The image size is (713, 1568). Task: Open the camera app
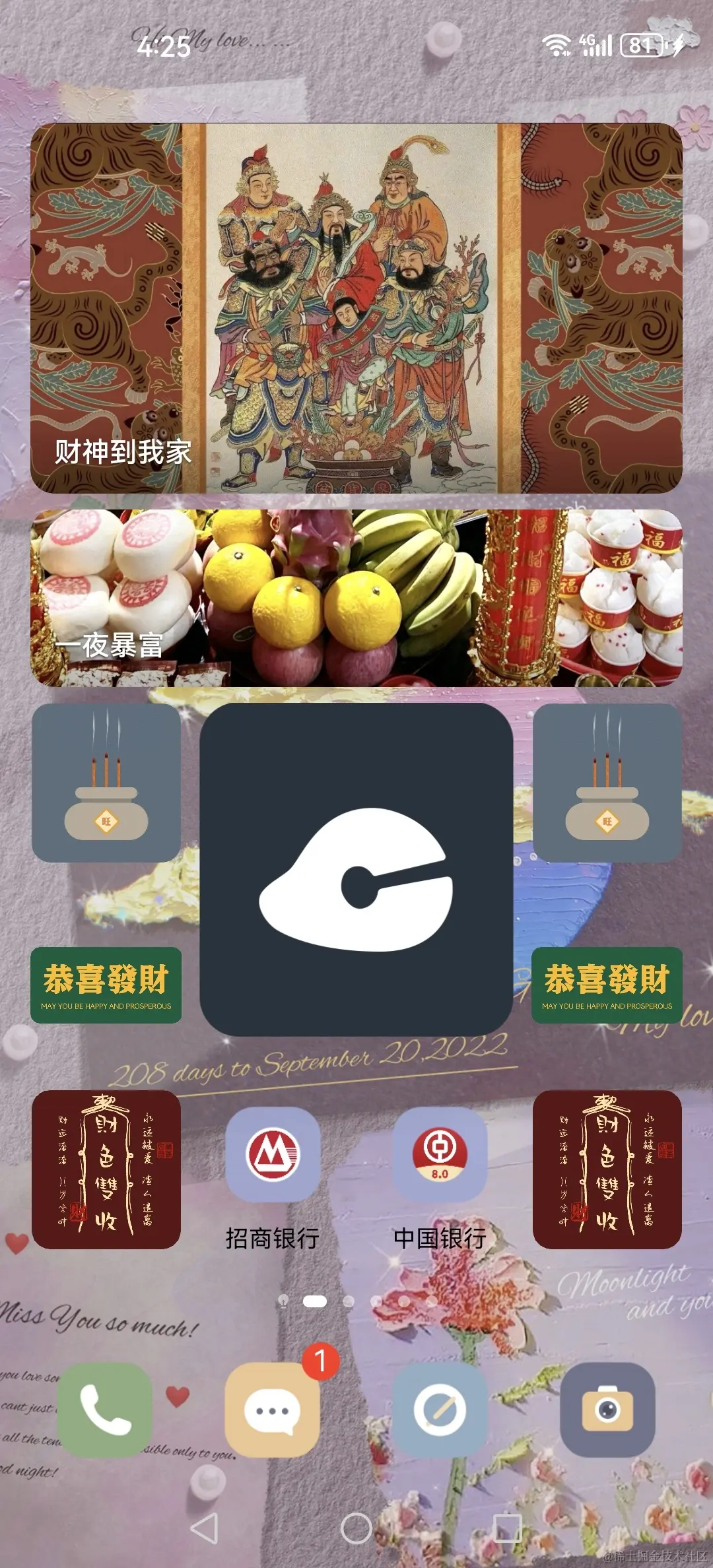tap(607, 1410)
